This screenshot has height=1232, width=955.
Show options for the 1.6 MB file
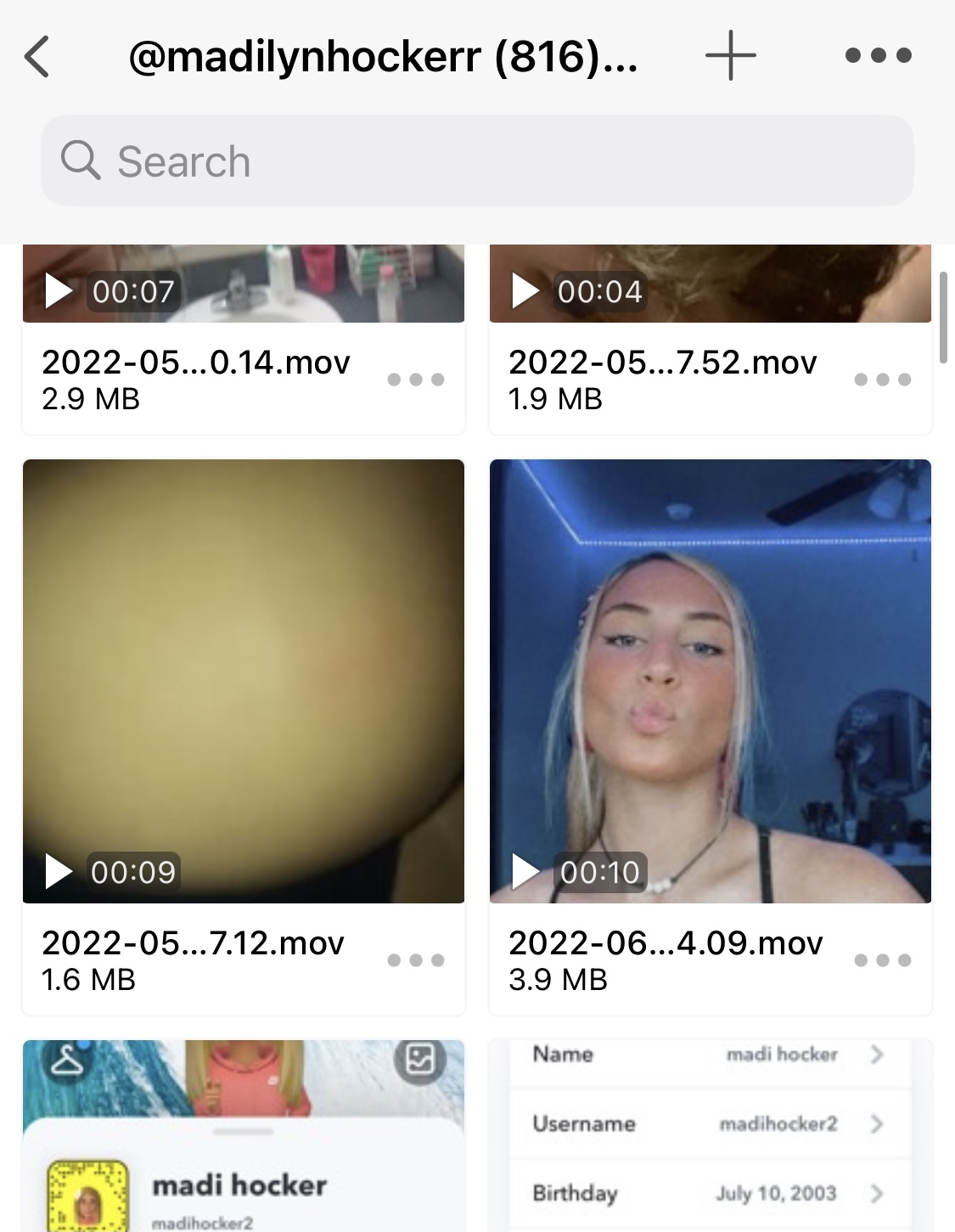coord(416,960)
